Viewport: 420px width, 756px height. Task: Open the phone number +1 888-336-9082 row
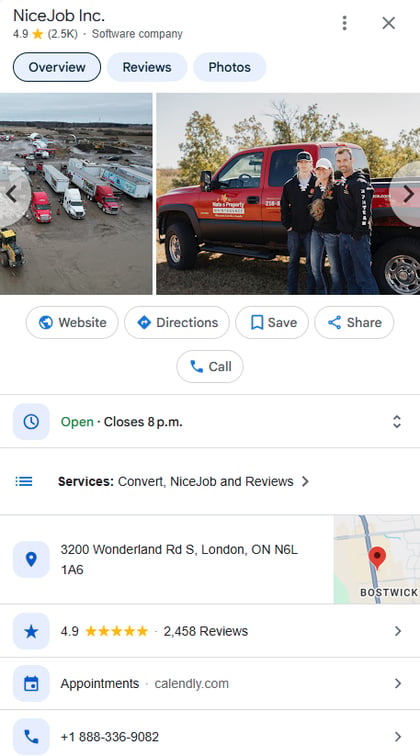[x=210, y=736]
